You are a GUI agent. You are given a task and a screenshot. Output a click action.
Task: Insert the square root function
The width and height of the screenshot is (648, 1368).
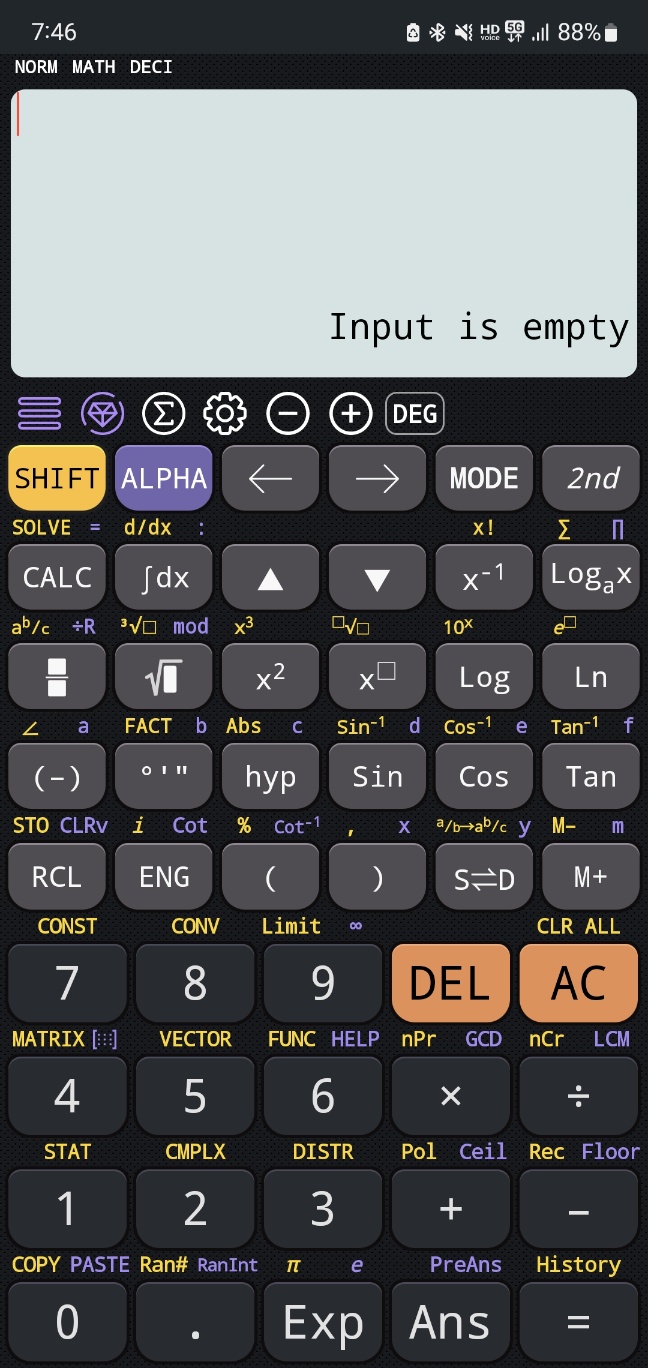164,678
